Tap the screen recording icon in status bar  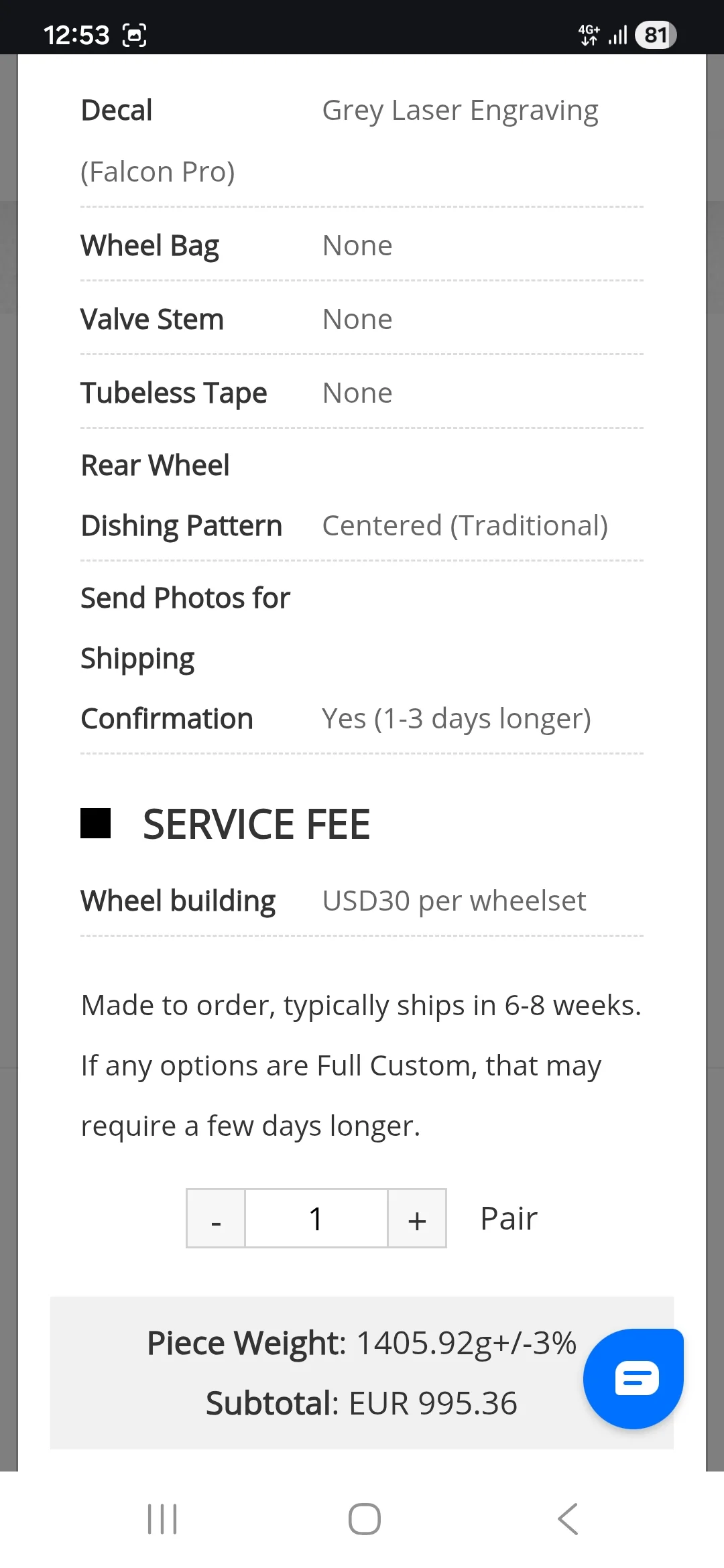[x=135, y=34]
